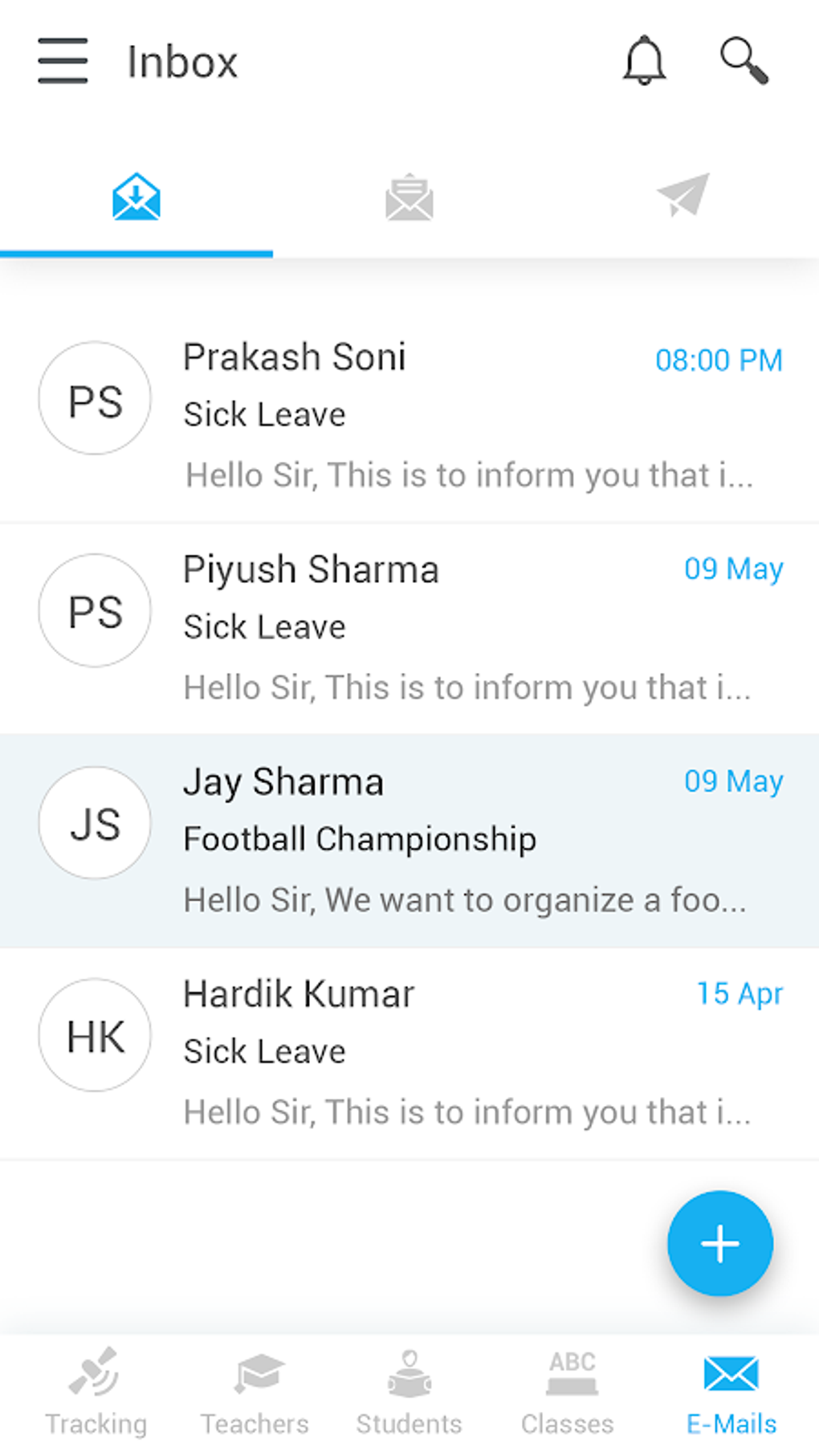Go to the Tracking section
819x1456 pixels.
[x=96, y=1393]
